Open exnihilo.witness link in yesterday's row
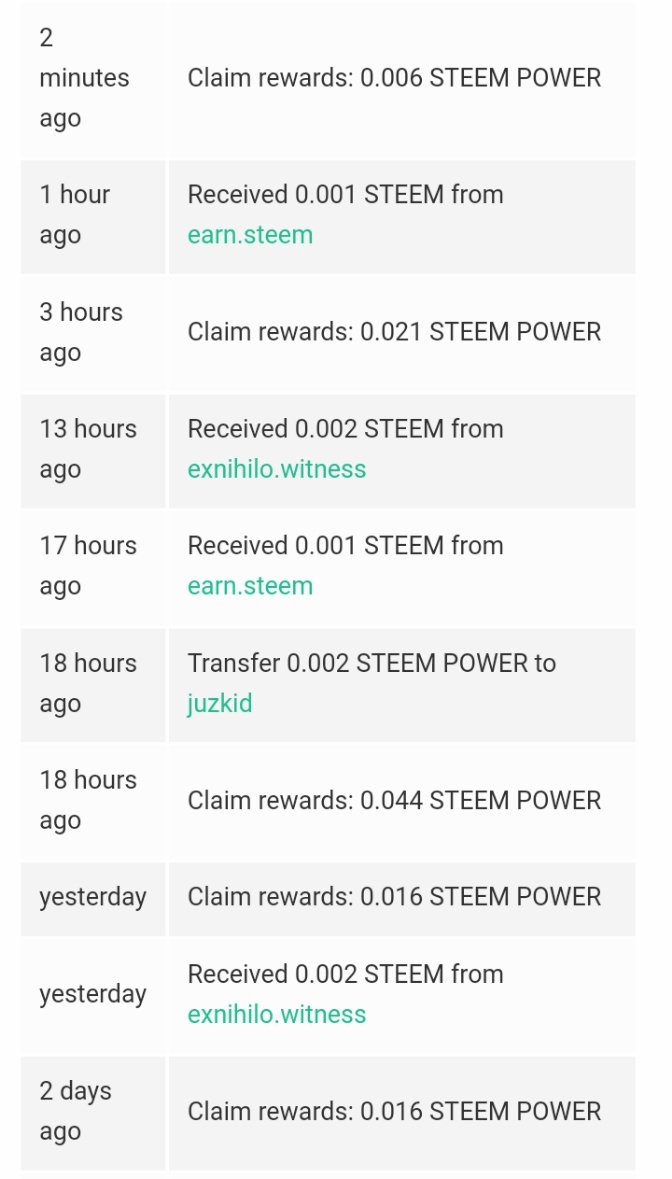The height and width of the screenshot is (1179, 672). pos(277,1014)
